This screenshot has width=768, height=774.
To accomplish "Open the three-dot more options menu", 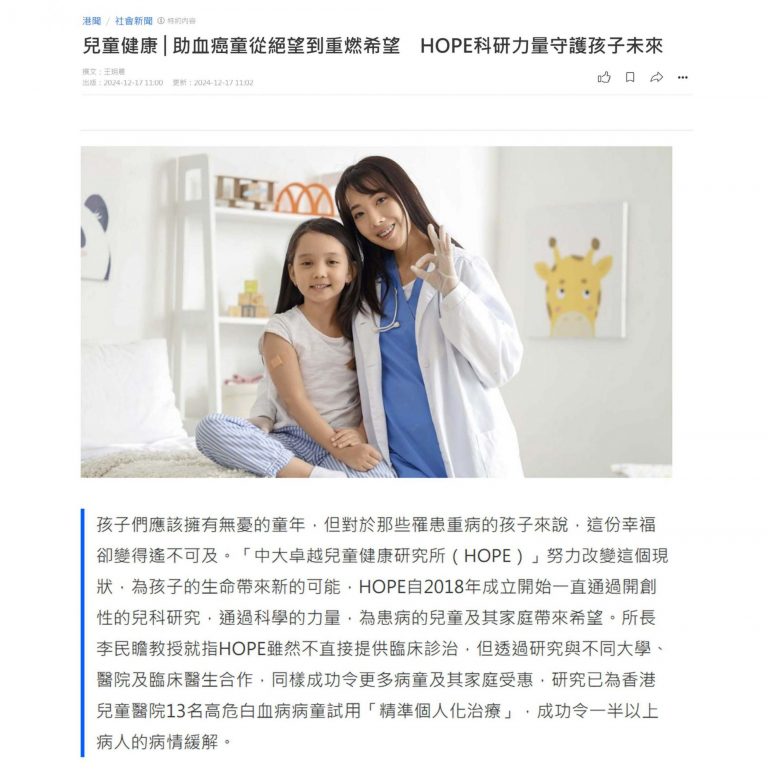I will click(x=683, y=77).
